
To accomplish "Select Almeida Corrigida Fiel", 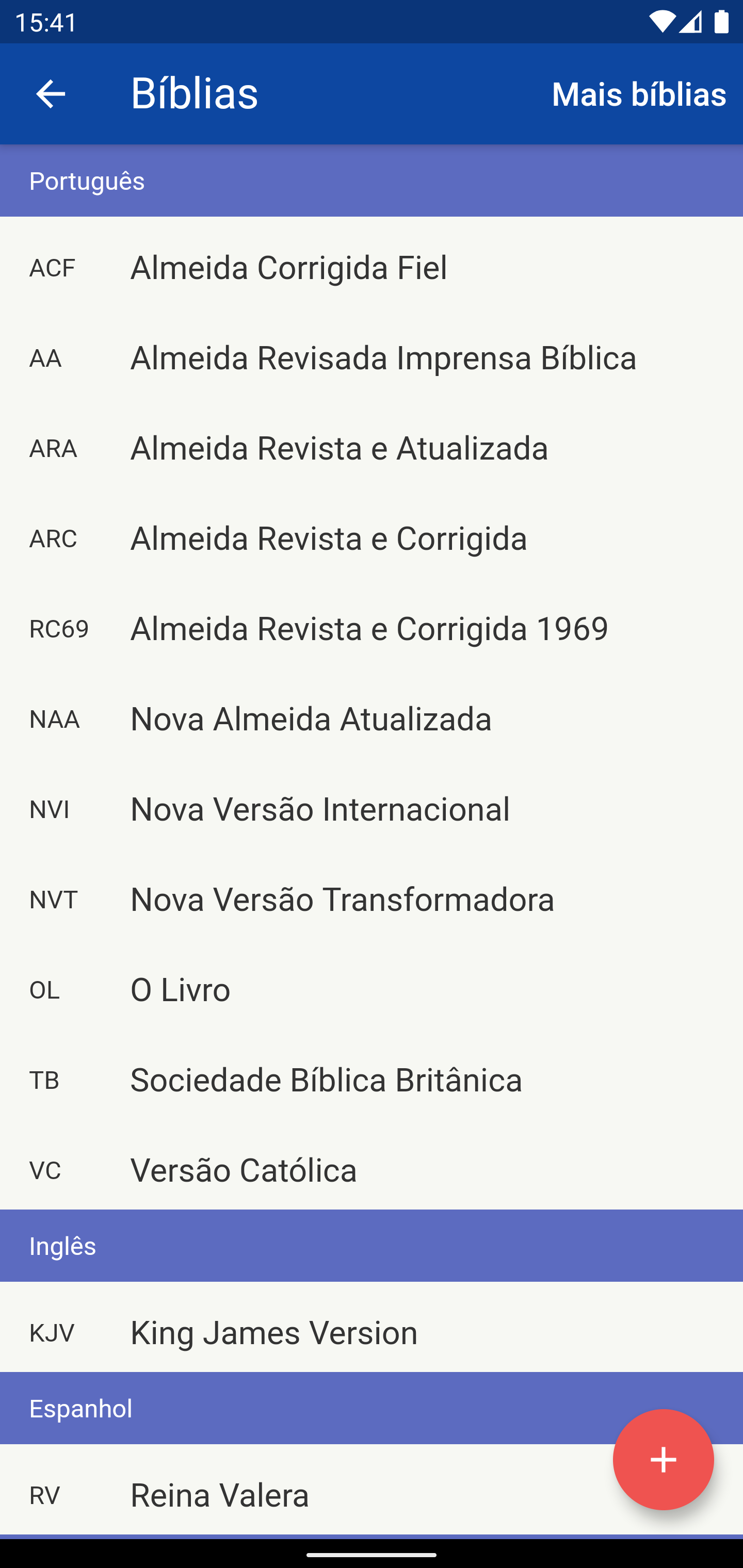I will click(372, 268).
